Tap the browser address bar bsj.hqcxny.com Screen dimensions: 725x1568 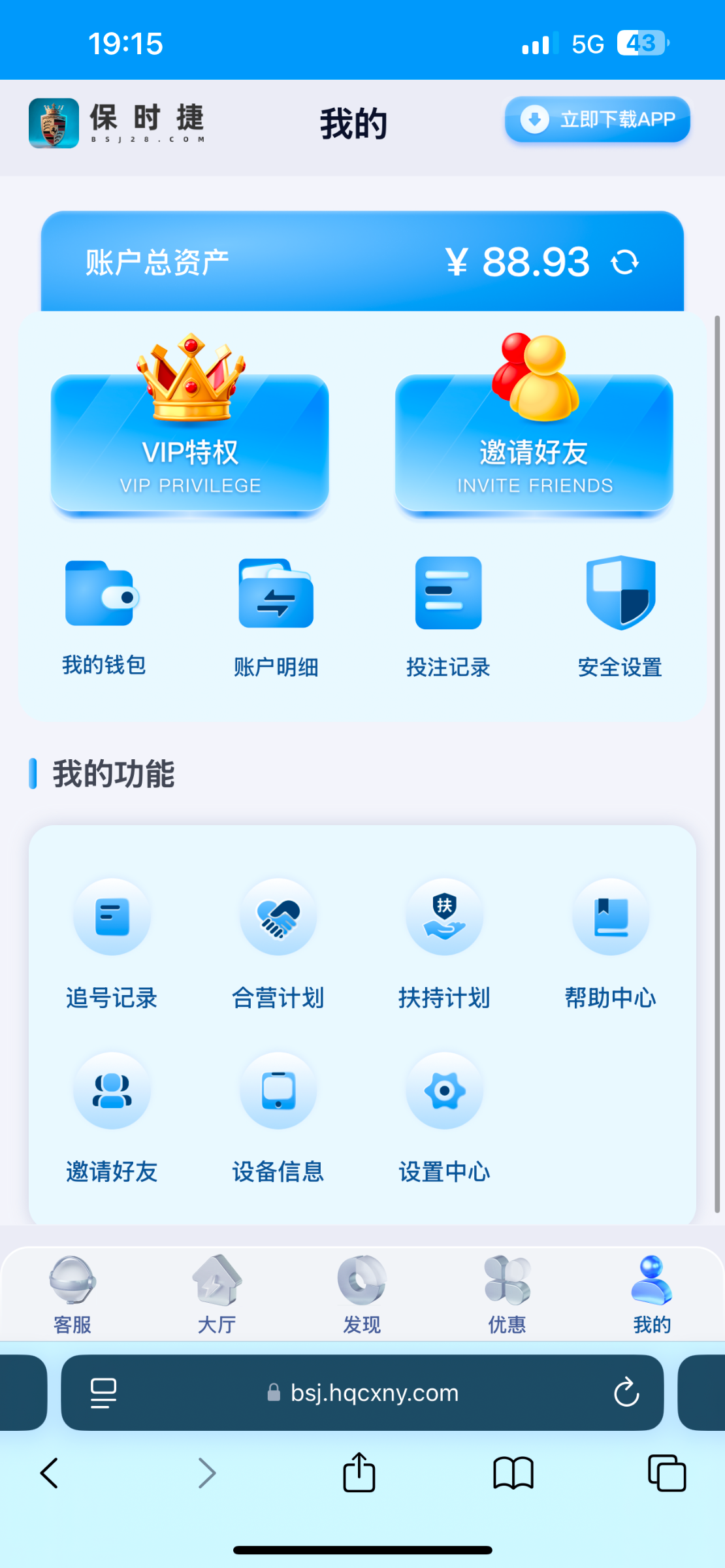[362, 1392]
